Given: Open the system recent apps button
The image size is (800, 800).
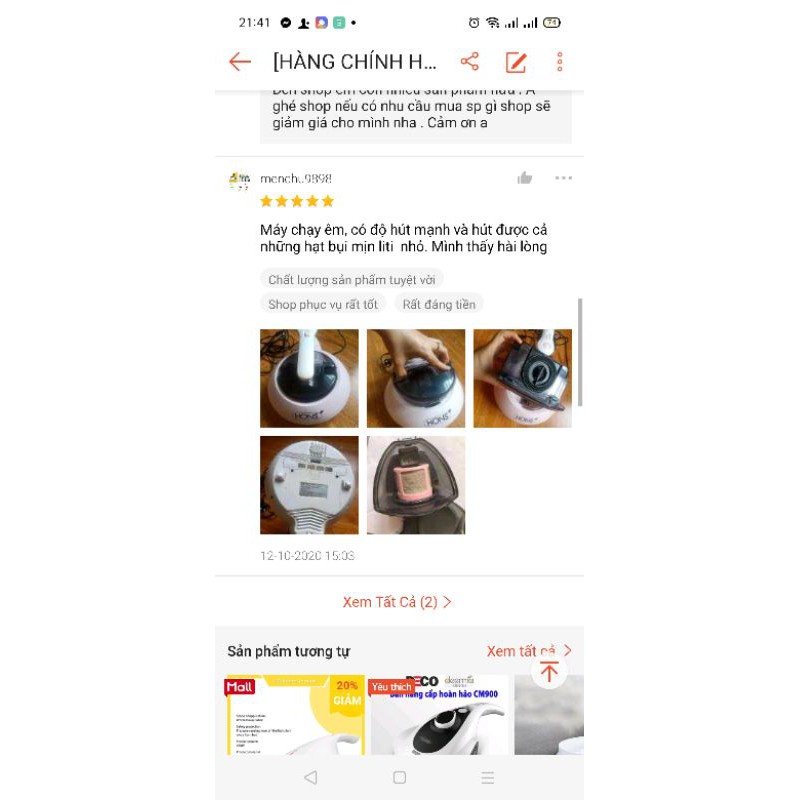Looking at the screenshot, I should (x=488, y=777).
